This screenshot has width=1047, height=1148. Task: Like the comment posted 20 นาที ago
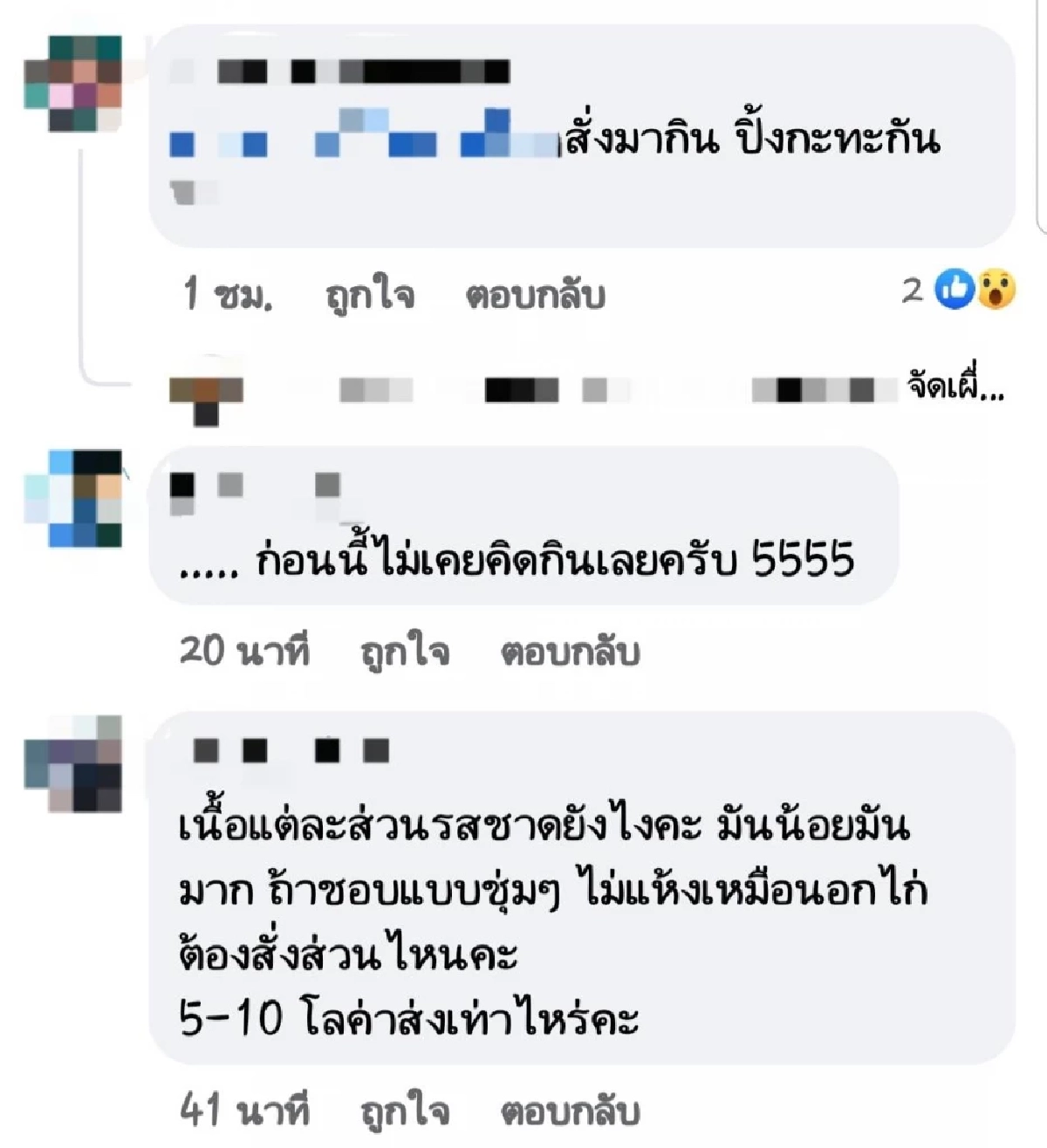tap(405, 652)
